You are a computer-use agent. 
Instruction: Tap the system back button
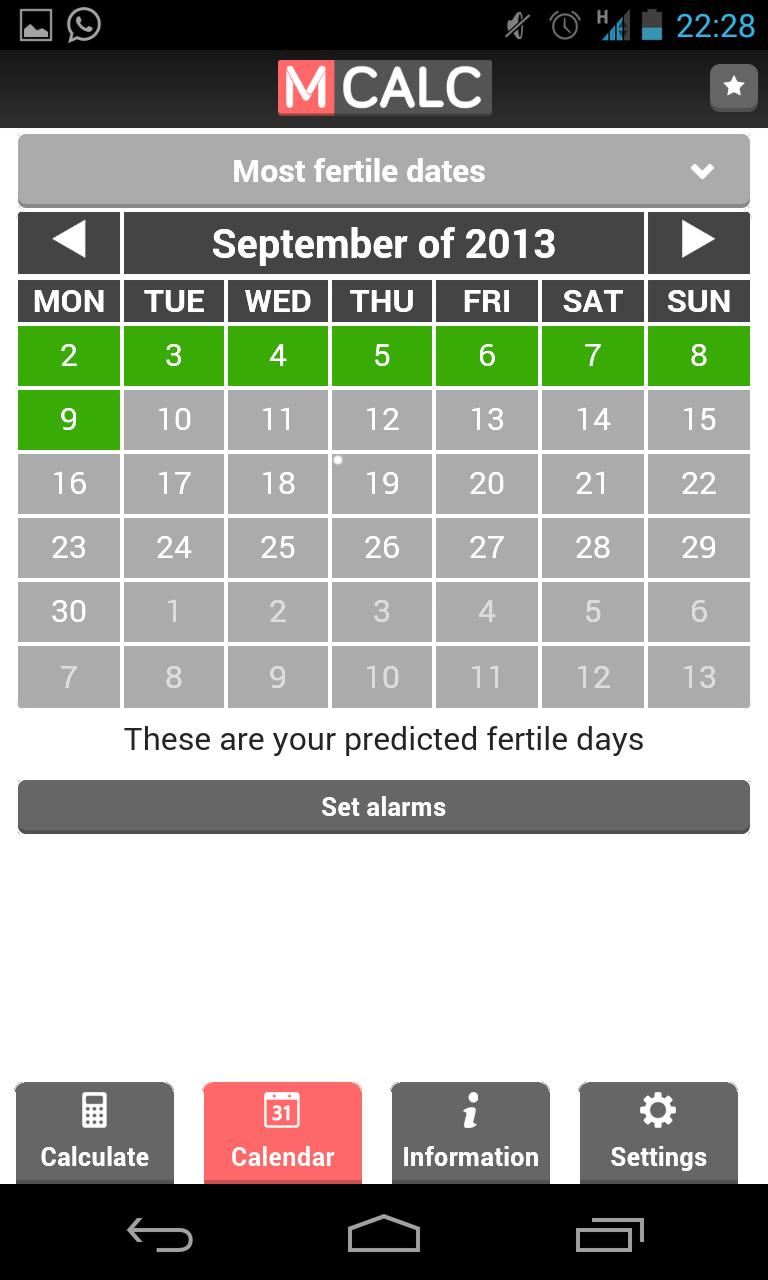pos(160,1235)
